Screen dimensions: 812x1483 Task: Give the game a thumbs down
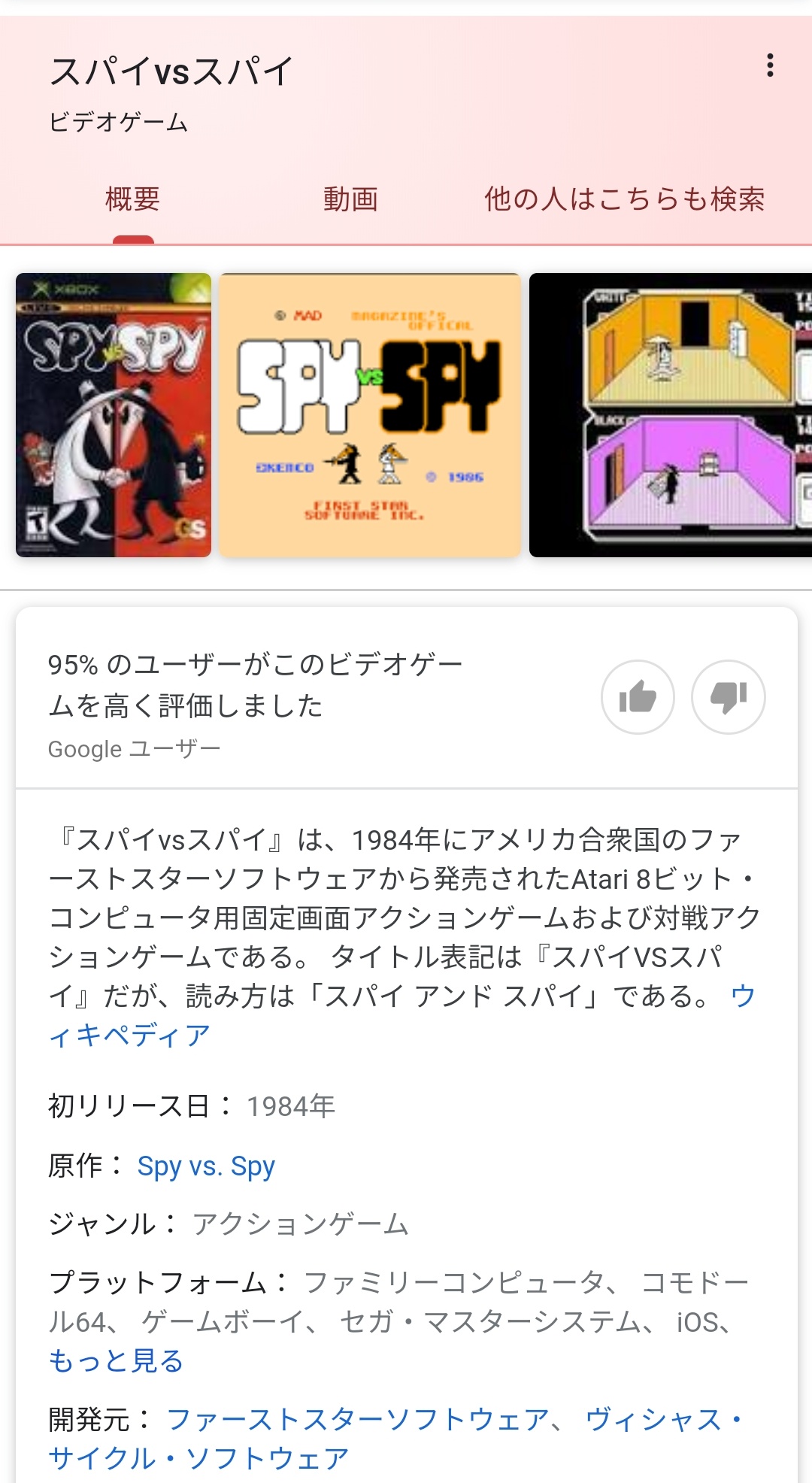(x=729, y=697)
